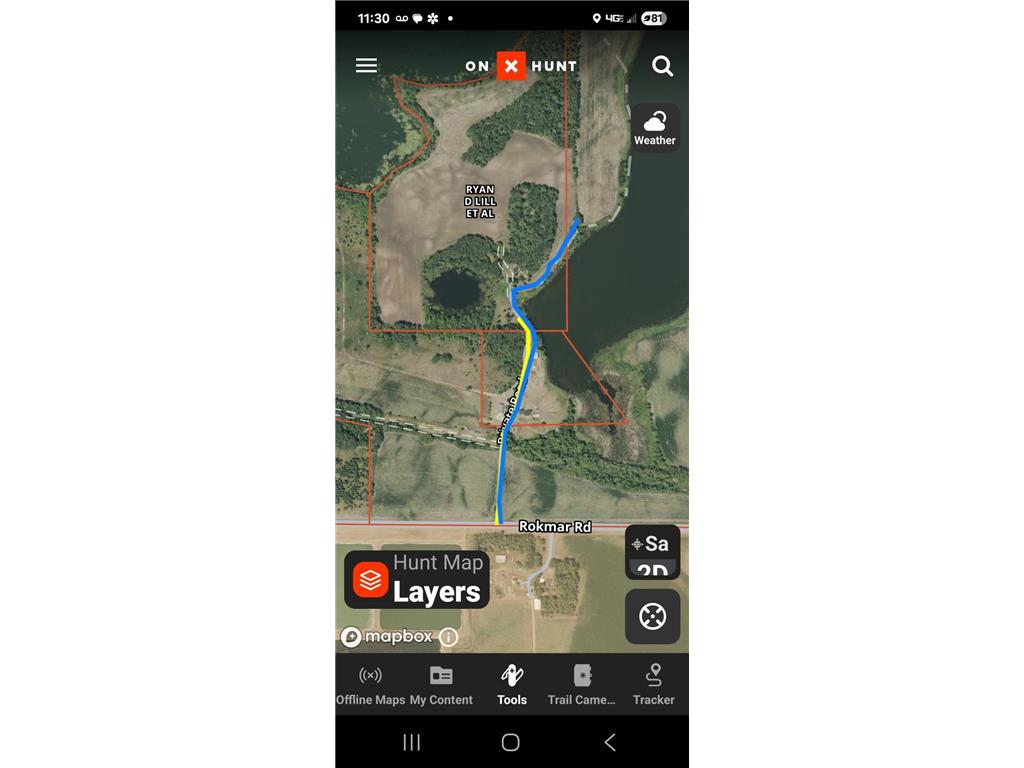The height and width of the screenshot is (768, 1024).
Task: Open Mapbox attribution info icon
Action: coord(449,637)
